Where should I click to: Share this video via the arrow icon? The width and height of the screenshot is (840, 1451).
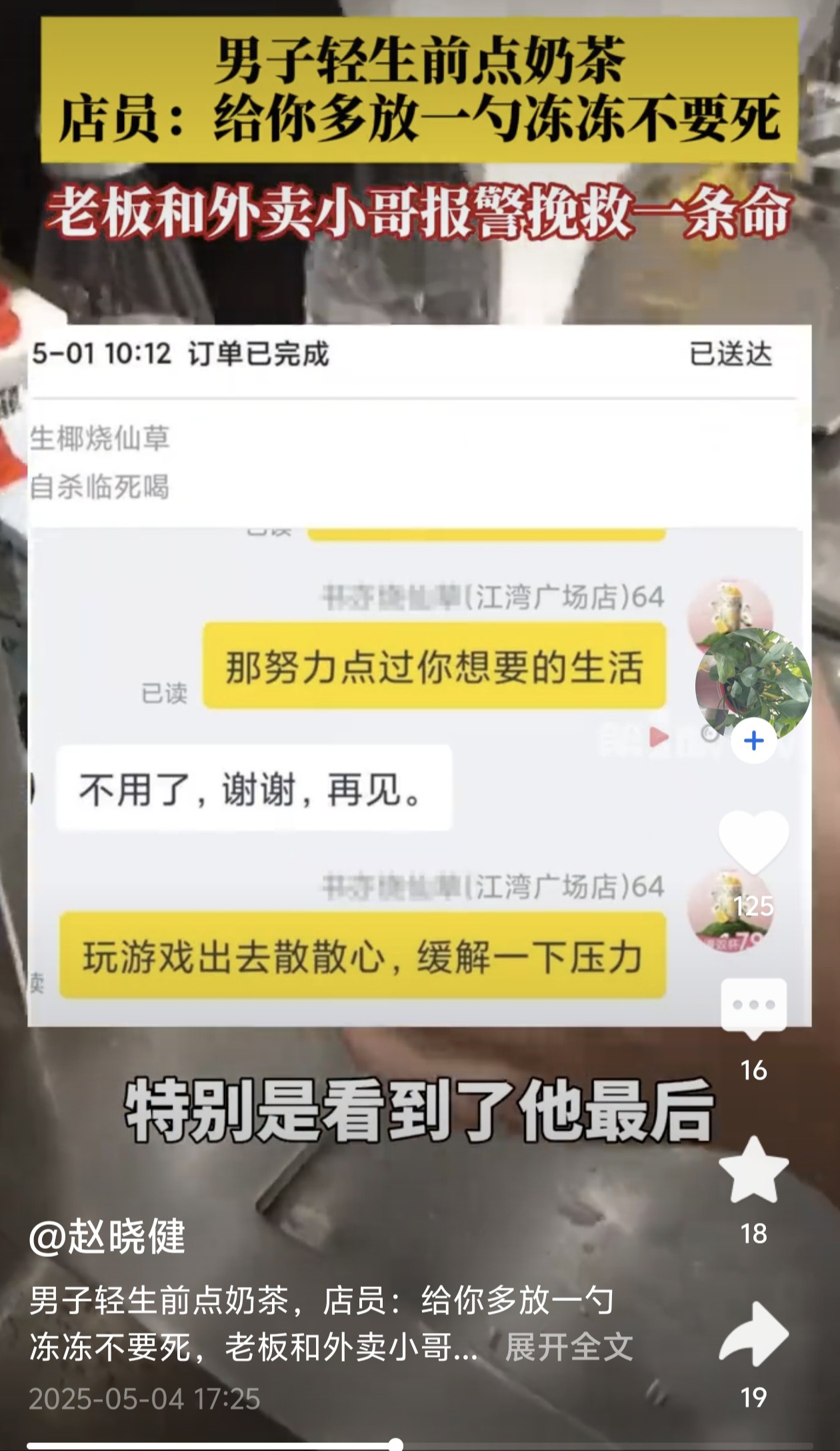[x=753, y=1335]
